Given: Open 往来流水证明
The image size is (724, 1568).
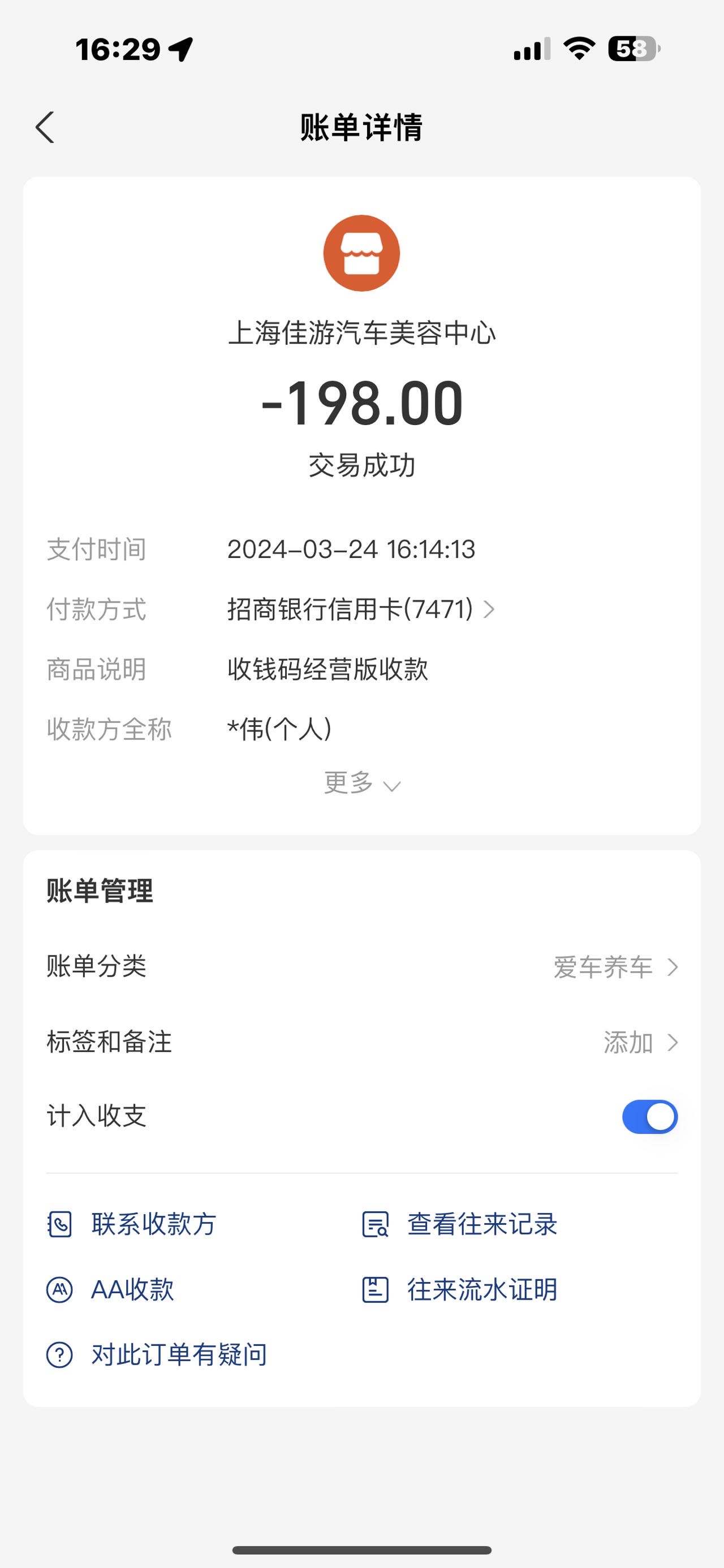Looking at the screenshot, I should tap(460, 1289).
